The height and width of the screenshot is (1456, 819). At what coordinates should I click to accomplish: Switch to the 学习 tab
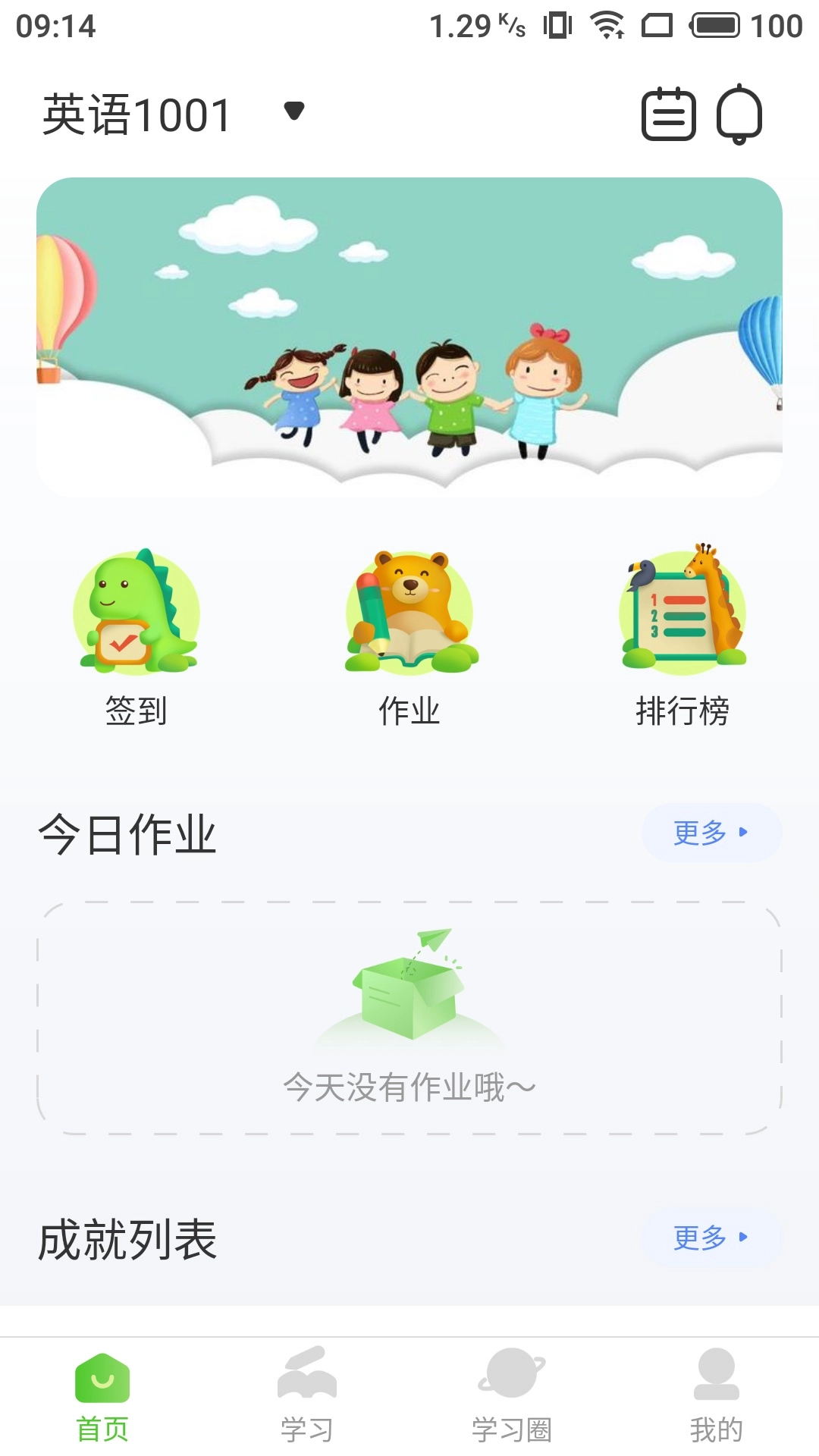click(x=307, y=1407)
